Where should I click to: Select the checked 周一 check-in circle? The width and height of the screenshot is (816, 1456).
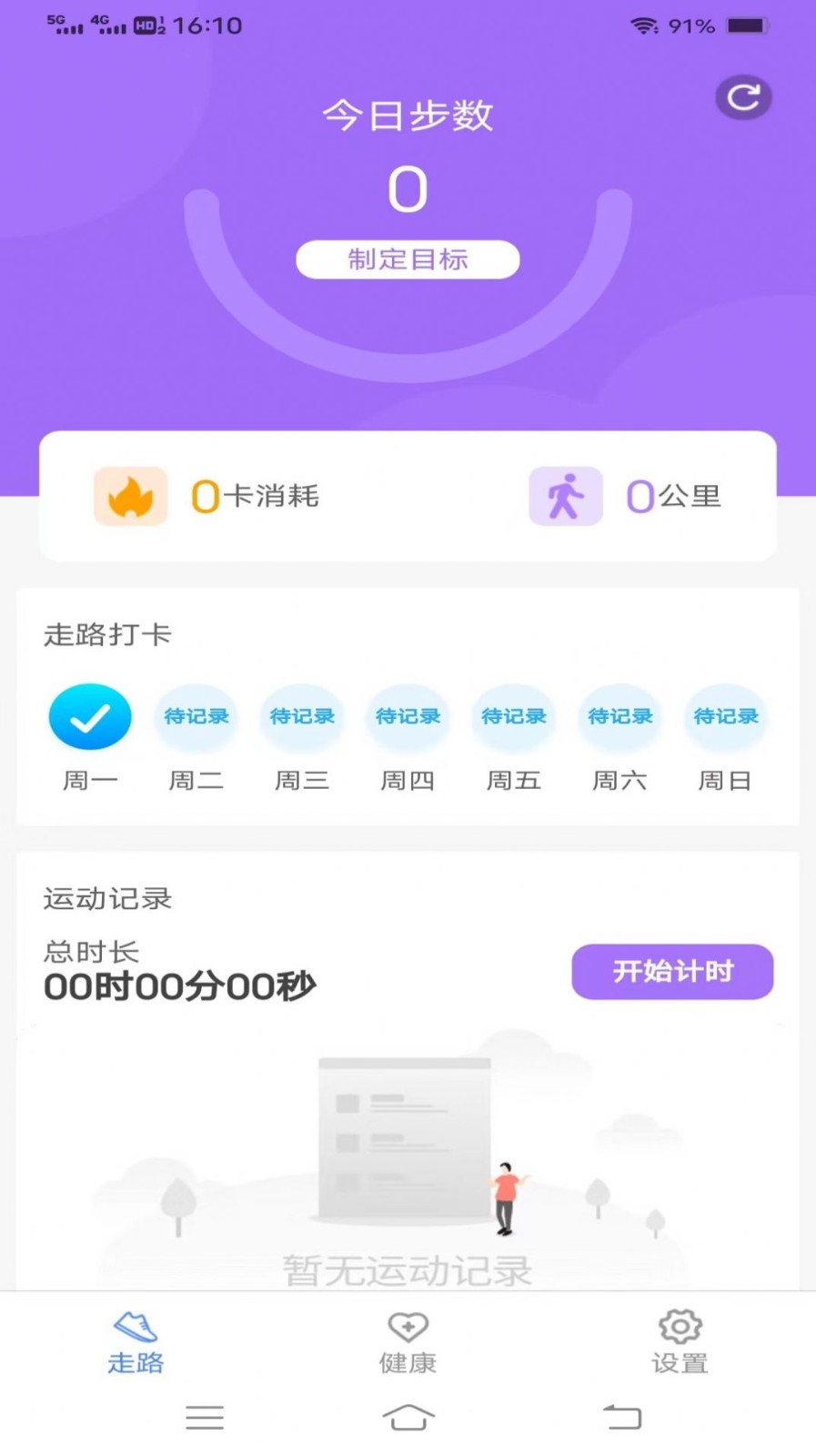(90, 716)
